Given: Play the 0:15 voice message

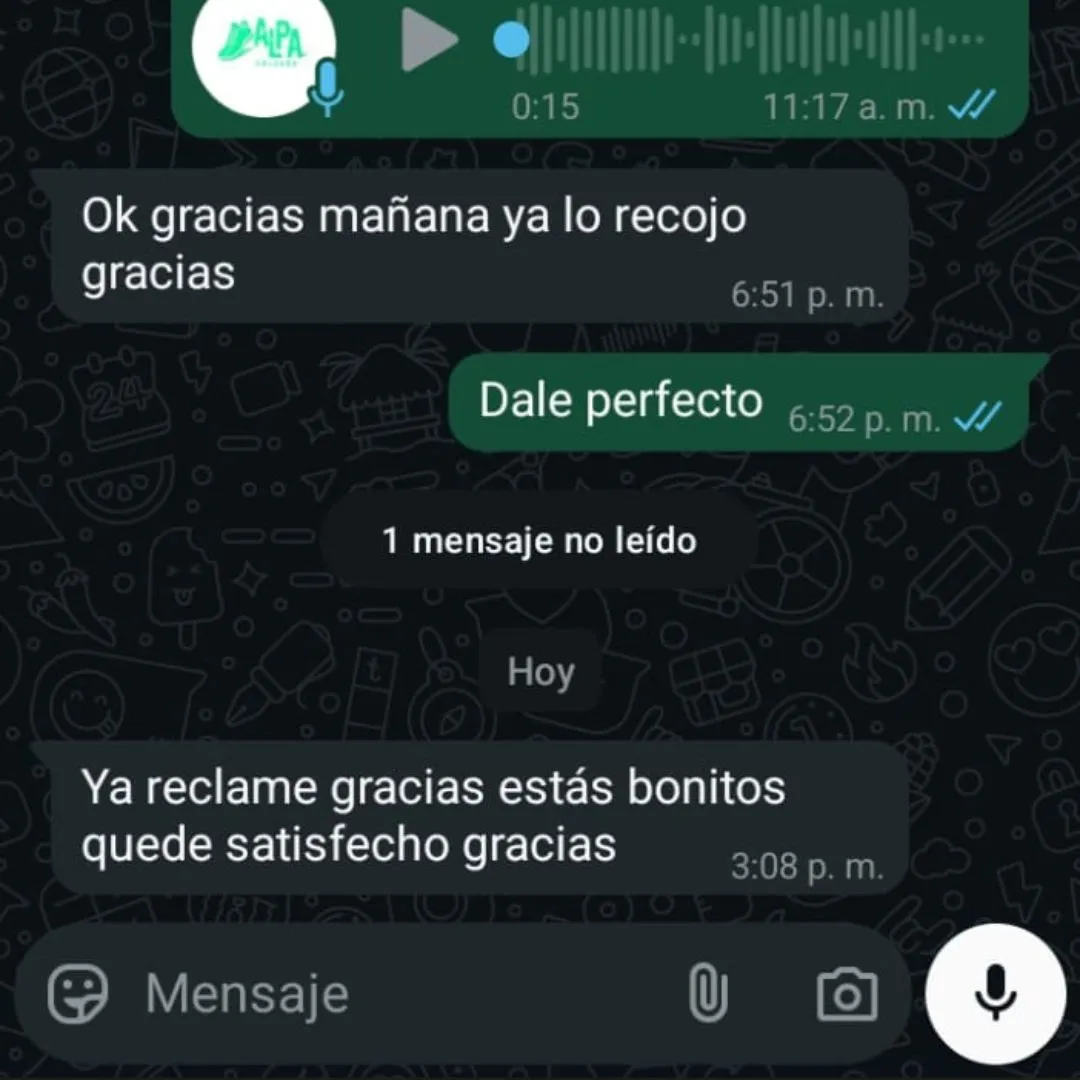Looking at the screenshot, I should tap(428, 41).
